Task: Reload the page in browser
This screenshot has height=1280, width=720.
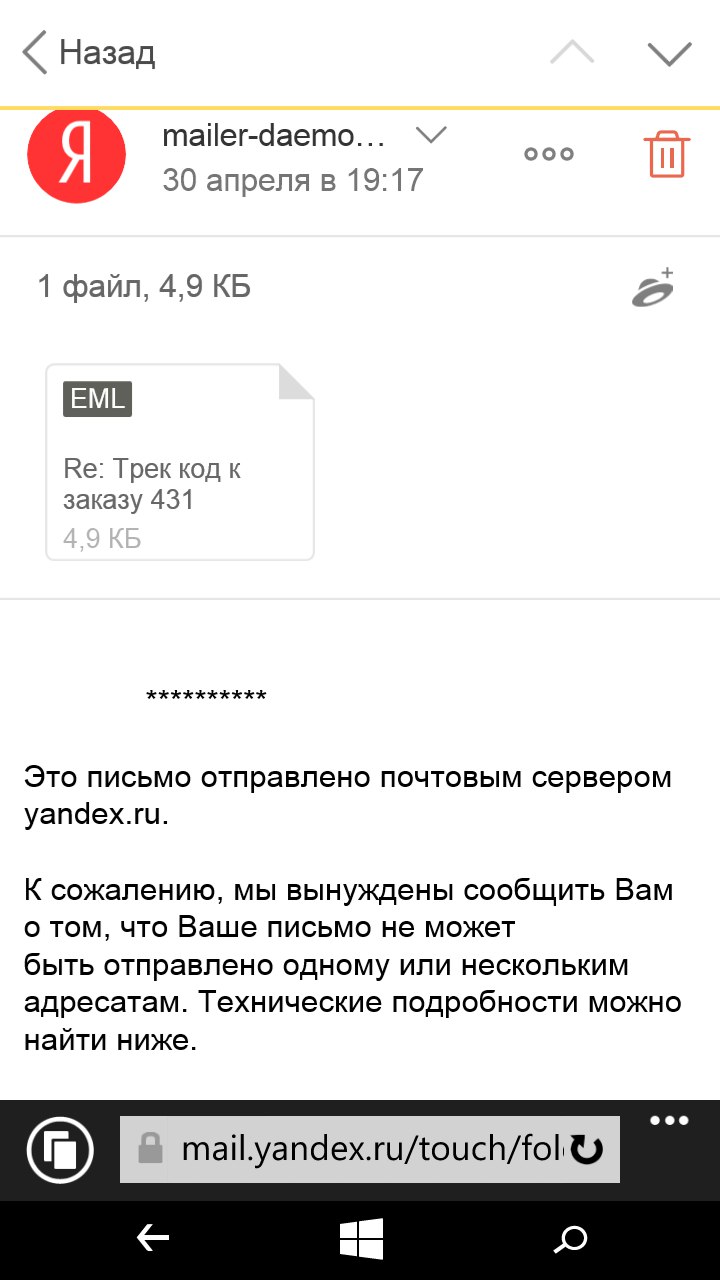Action: click(x=586, y=1150)
